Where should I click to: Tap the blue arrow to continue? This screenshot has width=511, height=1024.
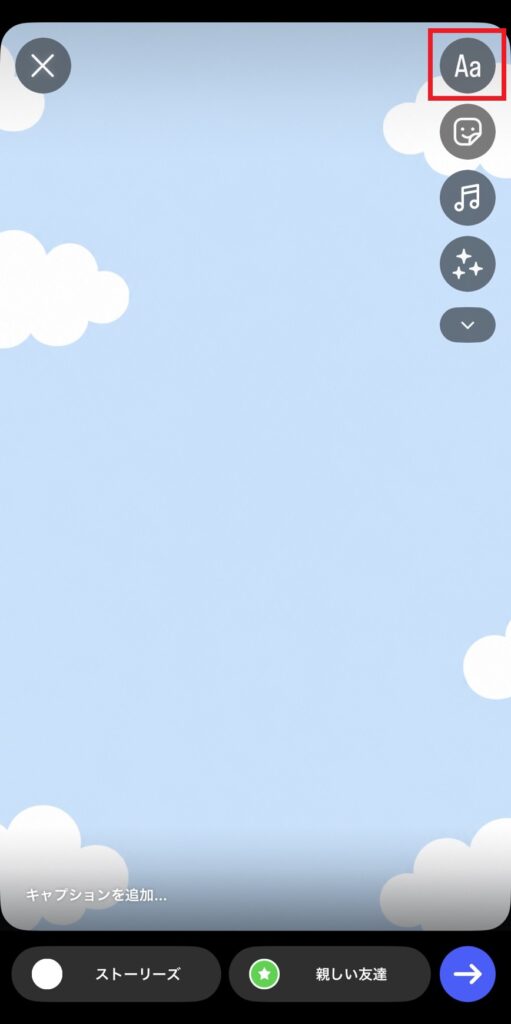[468, 974]
